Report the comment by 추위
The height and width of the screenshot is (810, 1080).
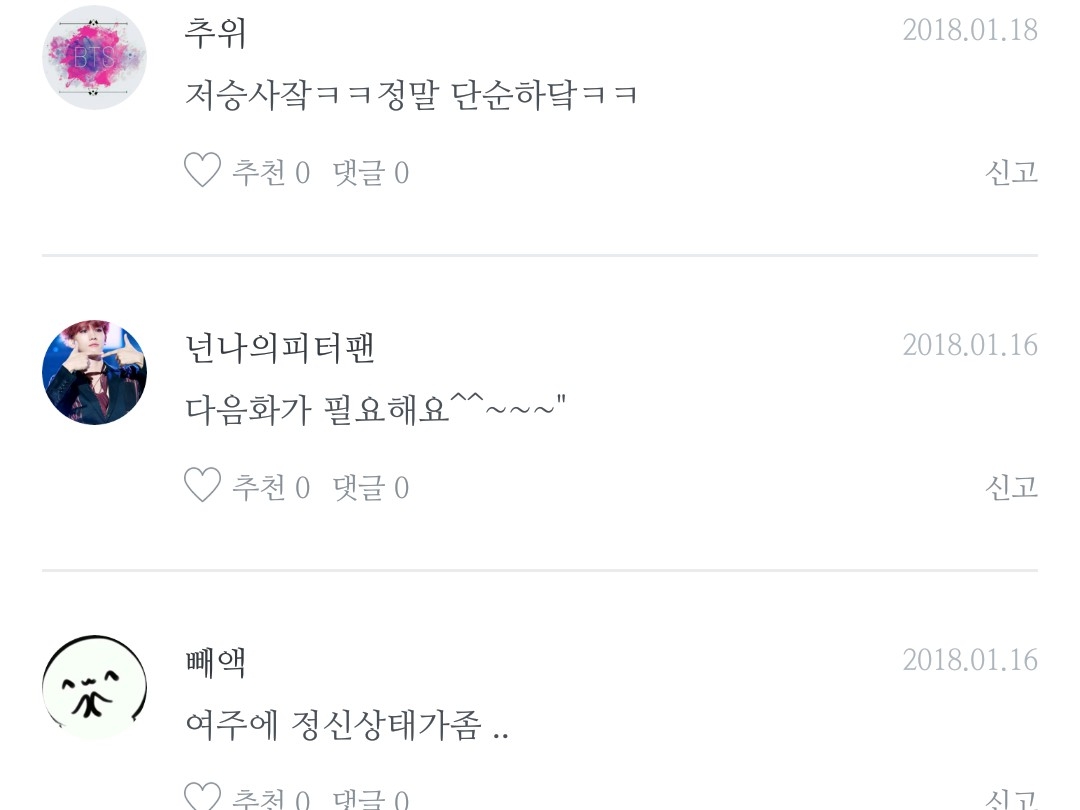point(1011,172)
